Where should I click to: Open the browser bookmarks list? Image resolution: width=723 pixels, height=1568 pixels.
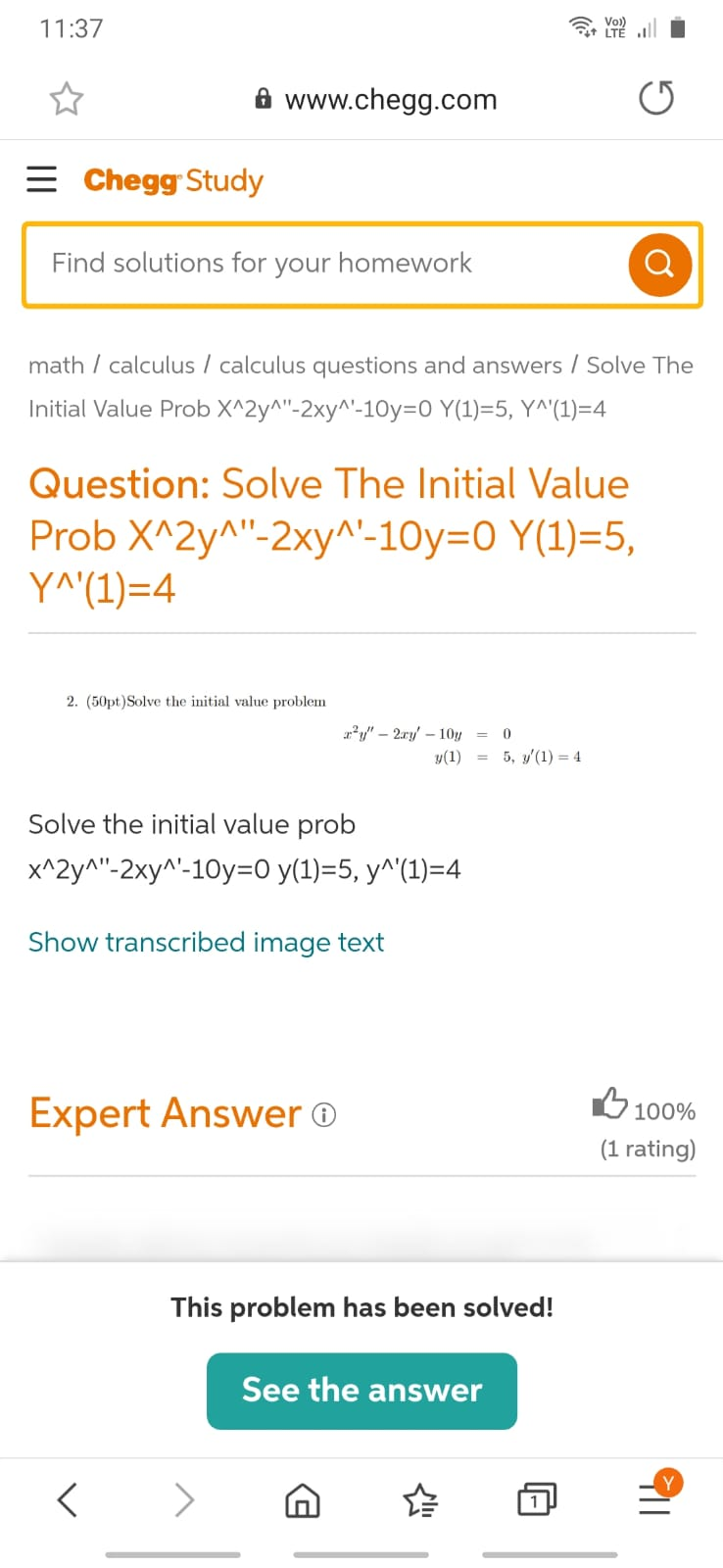point(420,1498)
